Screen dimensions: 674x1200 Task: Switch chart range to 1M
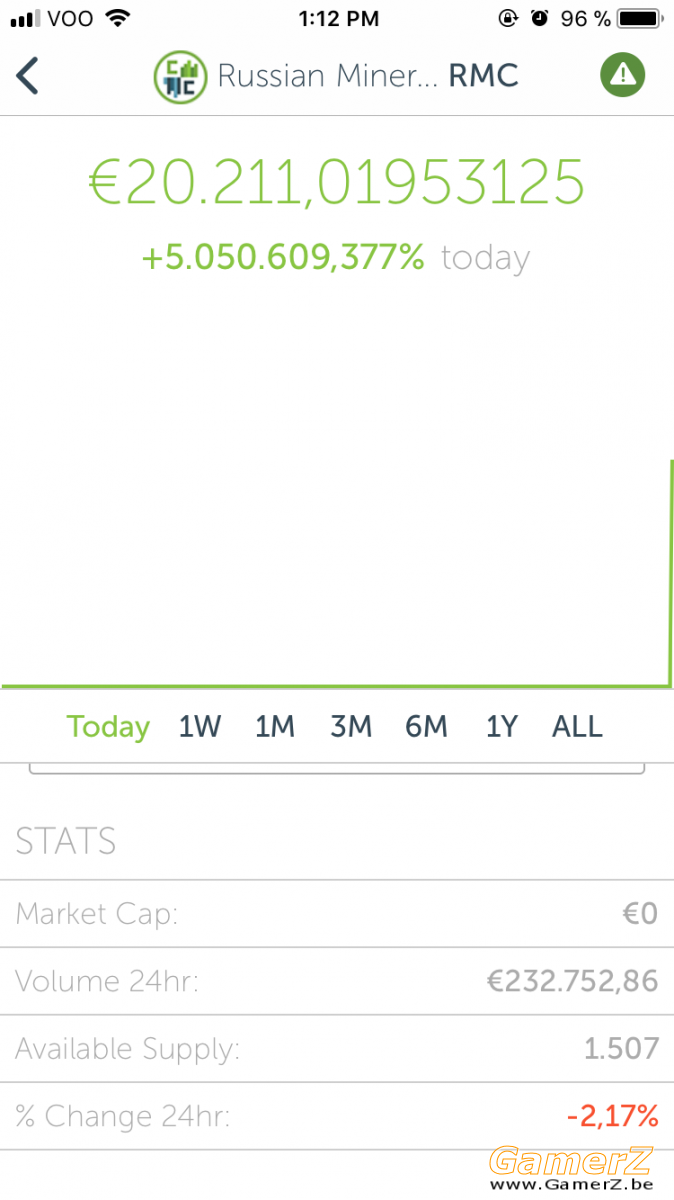(275, 727)
